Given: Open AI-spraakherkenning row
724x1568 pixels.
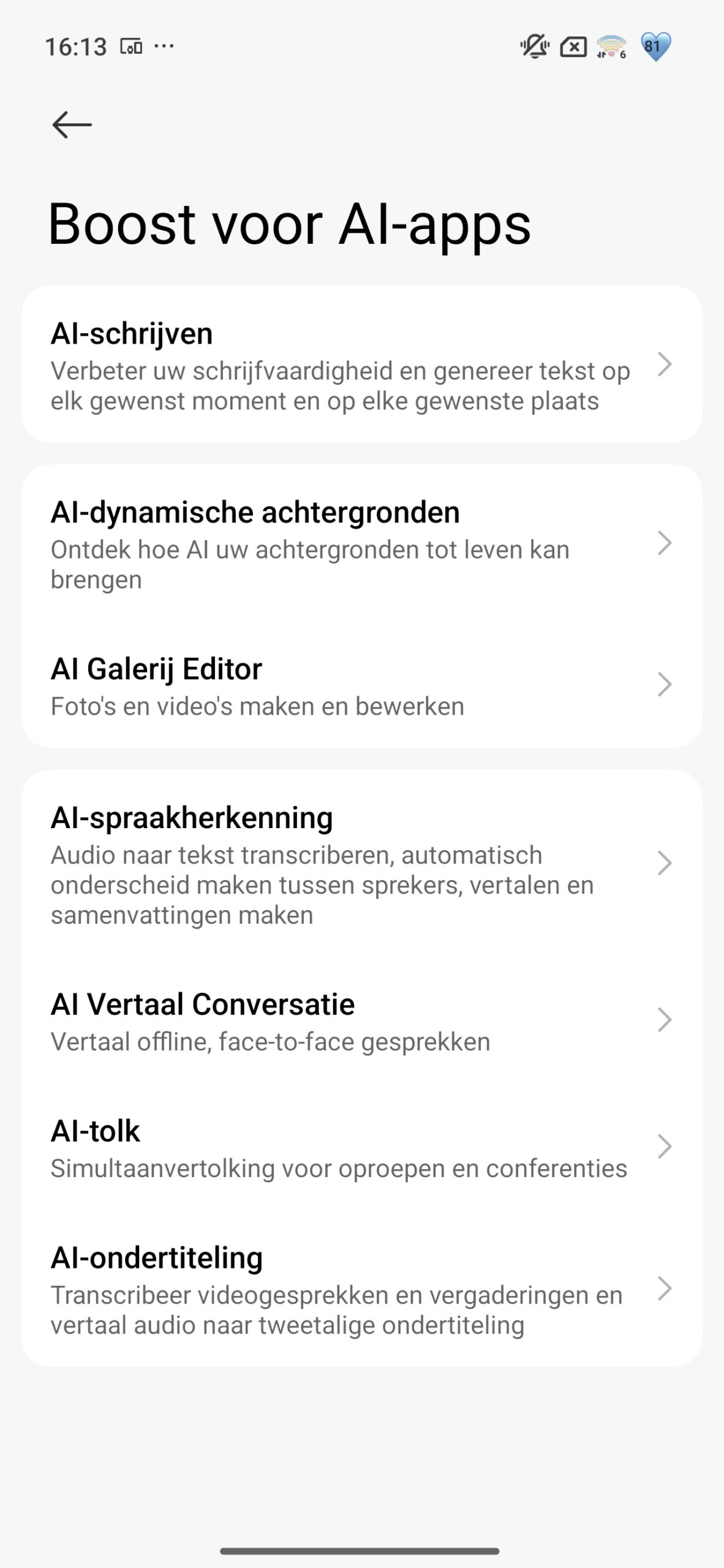Looking at the screenshot, I should click(x=361, y=864).
